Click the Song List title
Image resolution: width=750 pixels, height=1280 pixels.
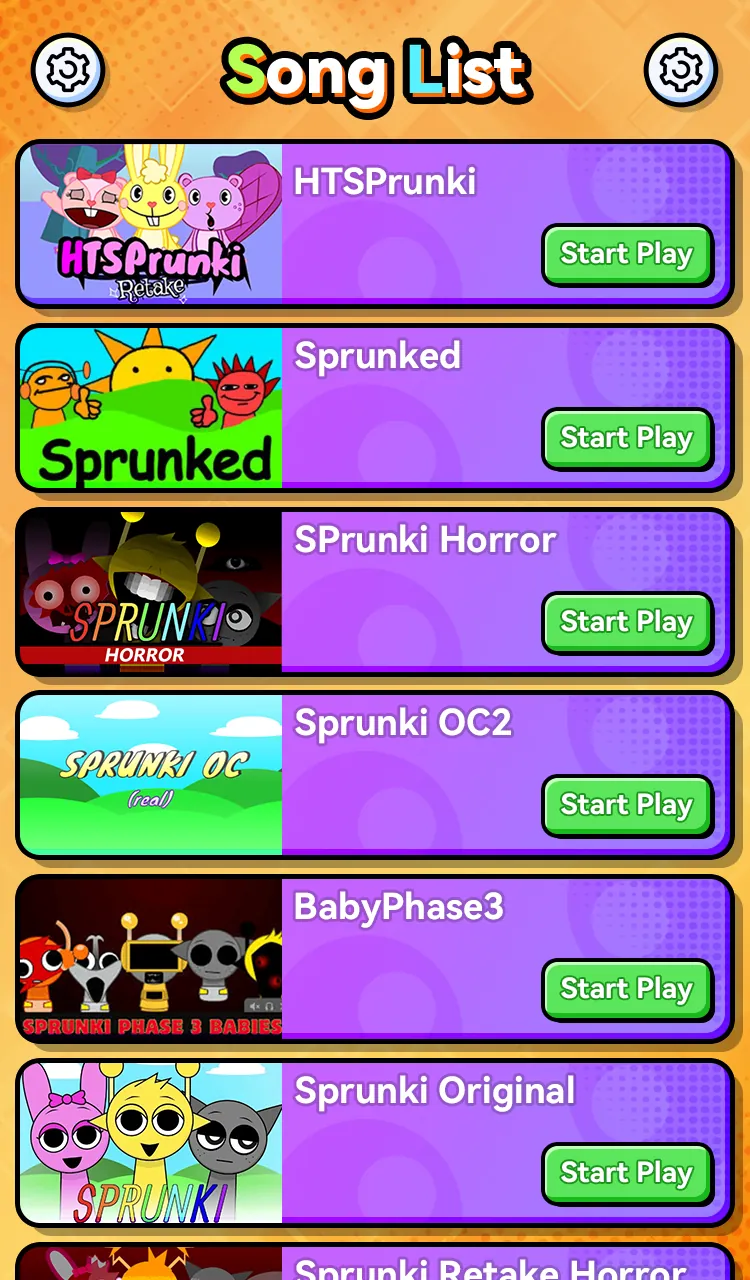375,70
